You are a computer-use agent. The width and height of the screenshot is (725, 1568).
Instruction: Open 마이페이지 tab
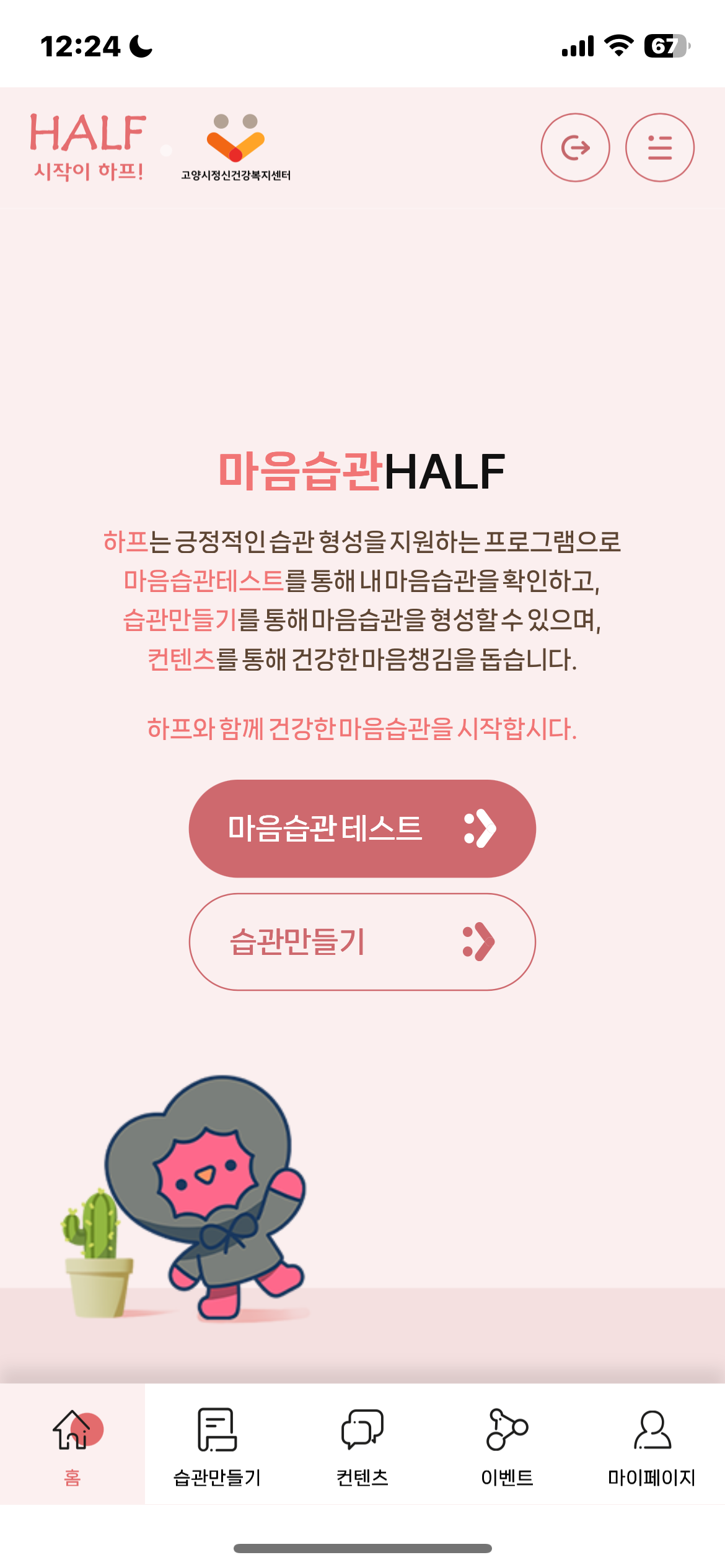pyautogui.click(x=651, y=1444)
